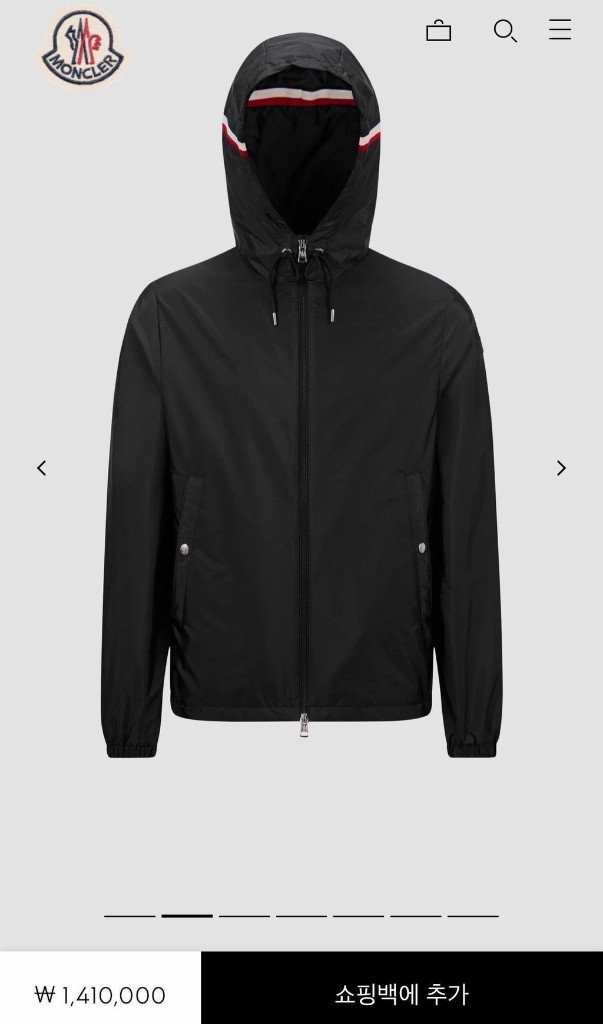Open the hamburger menu

click(560, 29)
